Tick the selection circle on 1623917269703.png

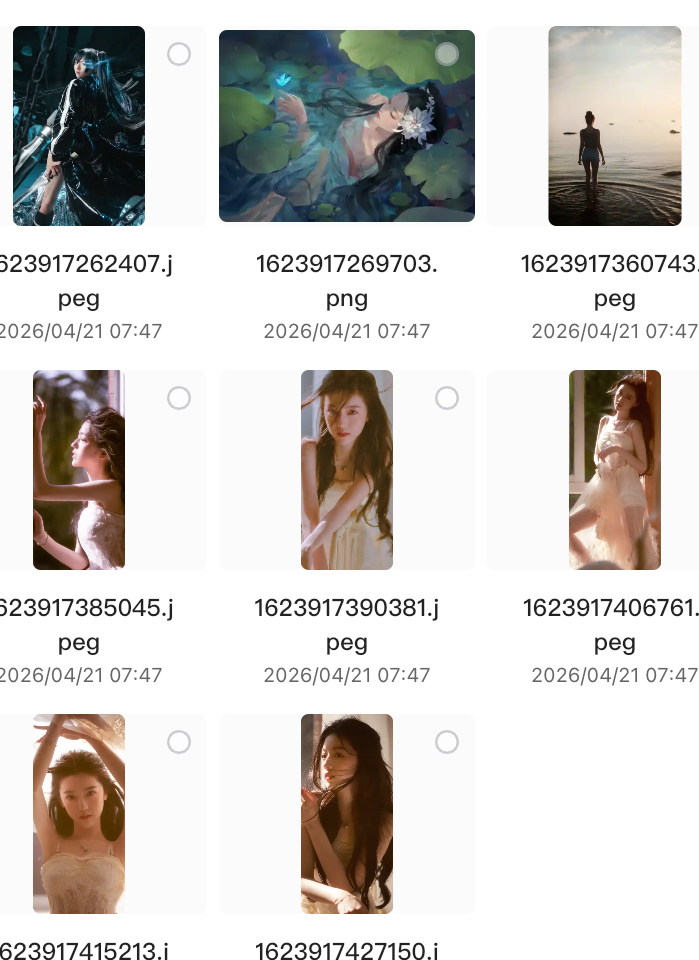pyautogui.click(x=447, y=54)
